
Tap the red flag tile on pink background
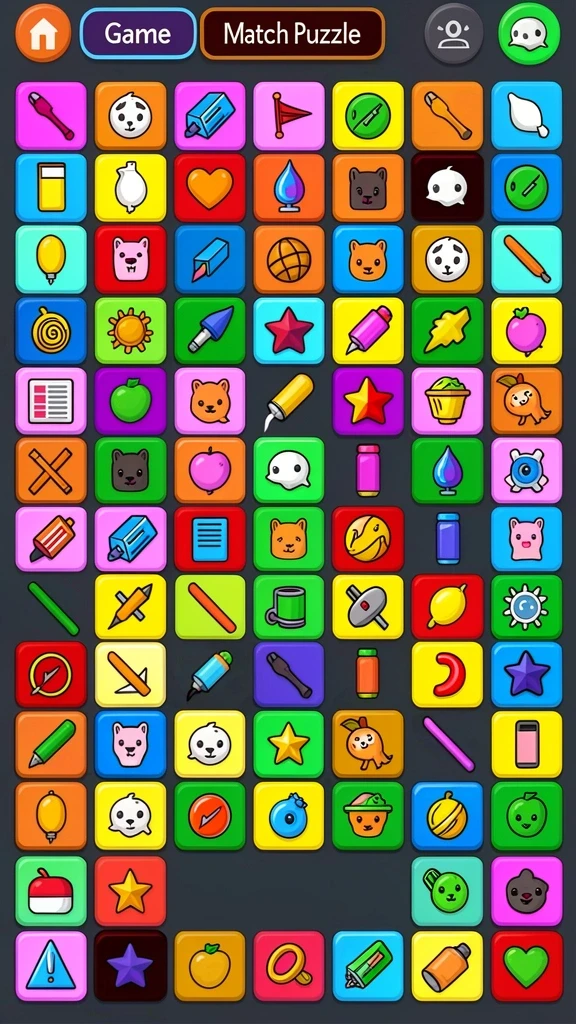(289, 116)
